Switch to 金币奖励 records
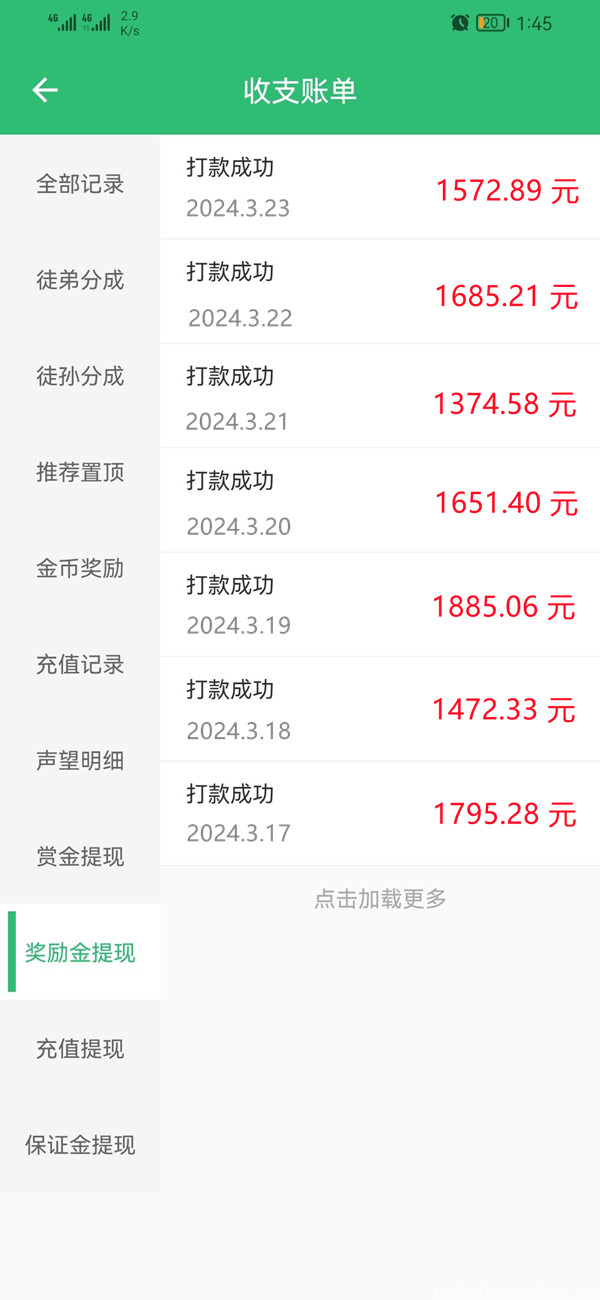600x1300 pixels. (80, 568)
